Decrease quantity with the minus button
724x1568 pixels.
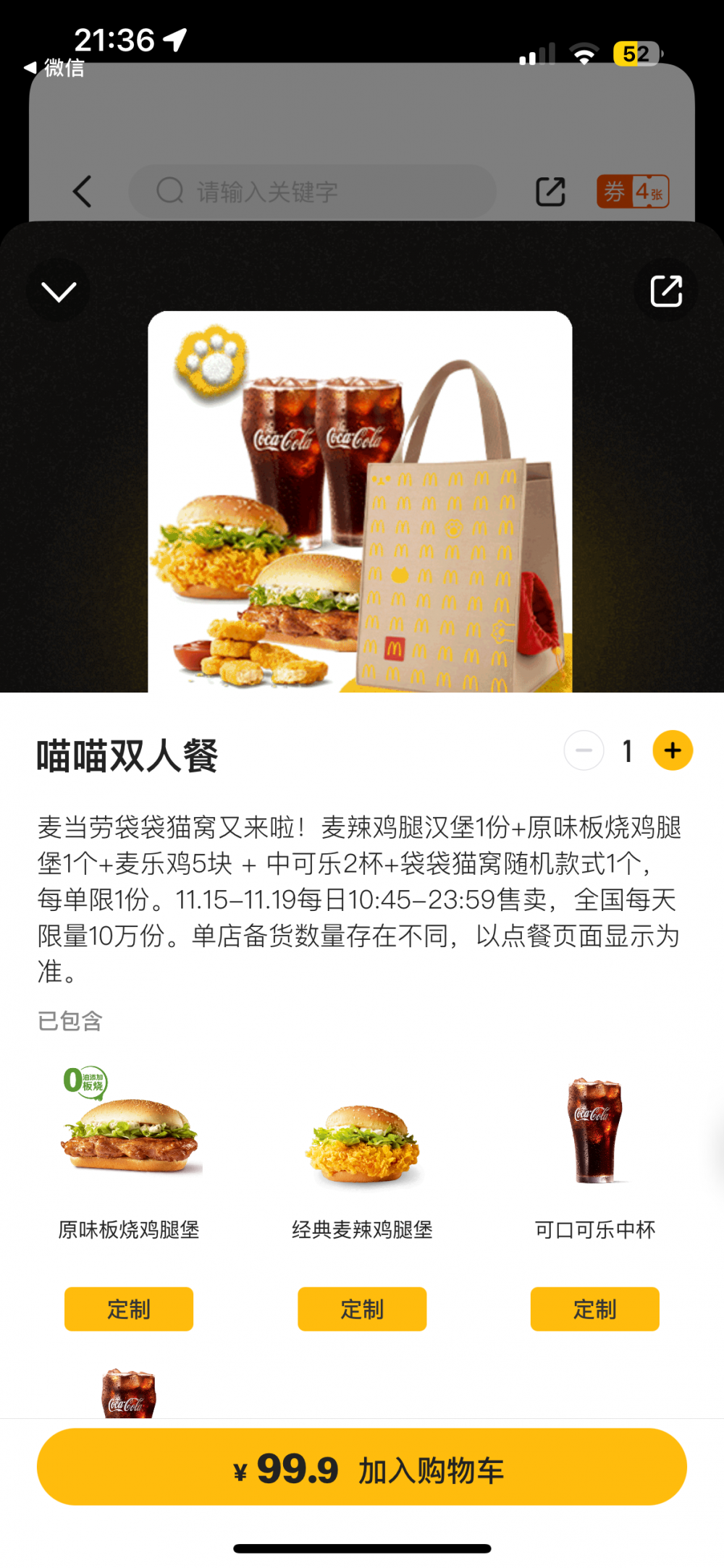(584, 750)
